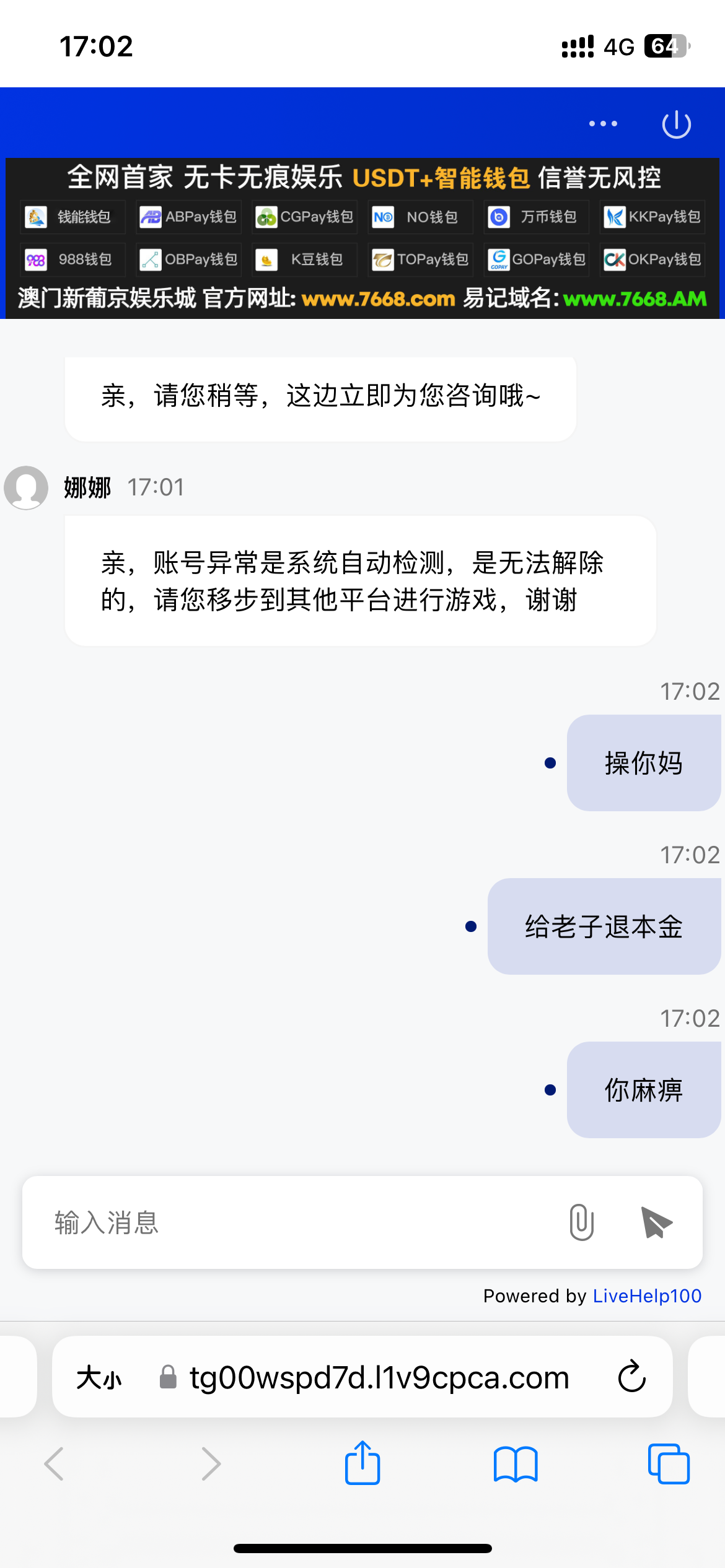Click the page reload icon
Image resolution: width=725 pixels, height=1568 pixels.
(631, 1377)
